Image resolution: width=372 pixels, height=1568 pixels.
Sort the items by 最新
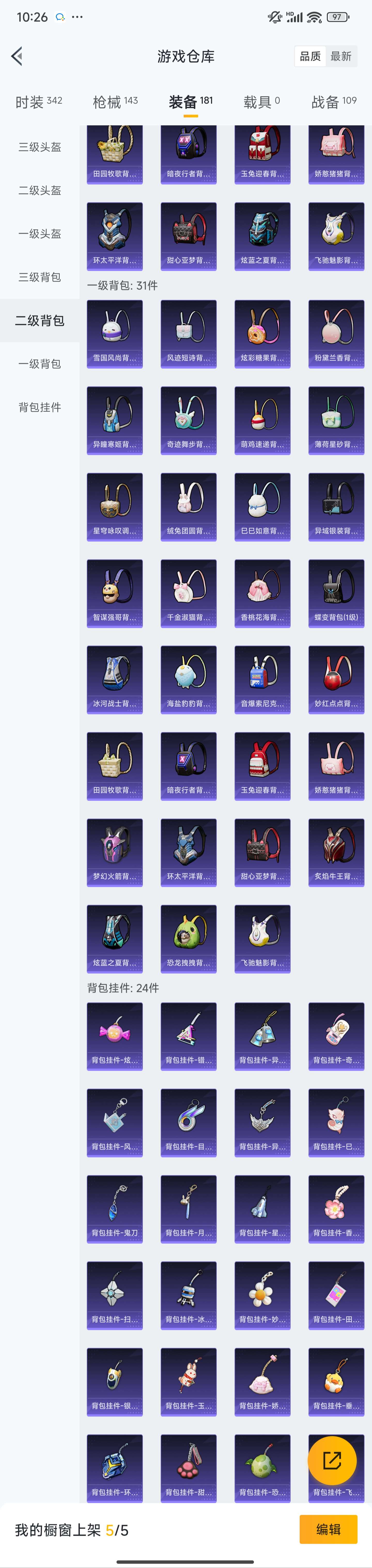341,57
